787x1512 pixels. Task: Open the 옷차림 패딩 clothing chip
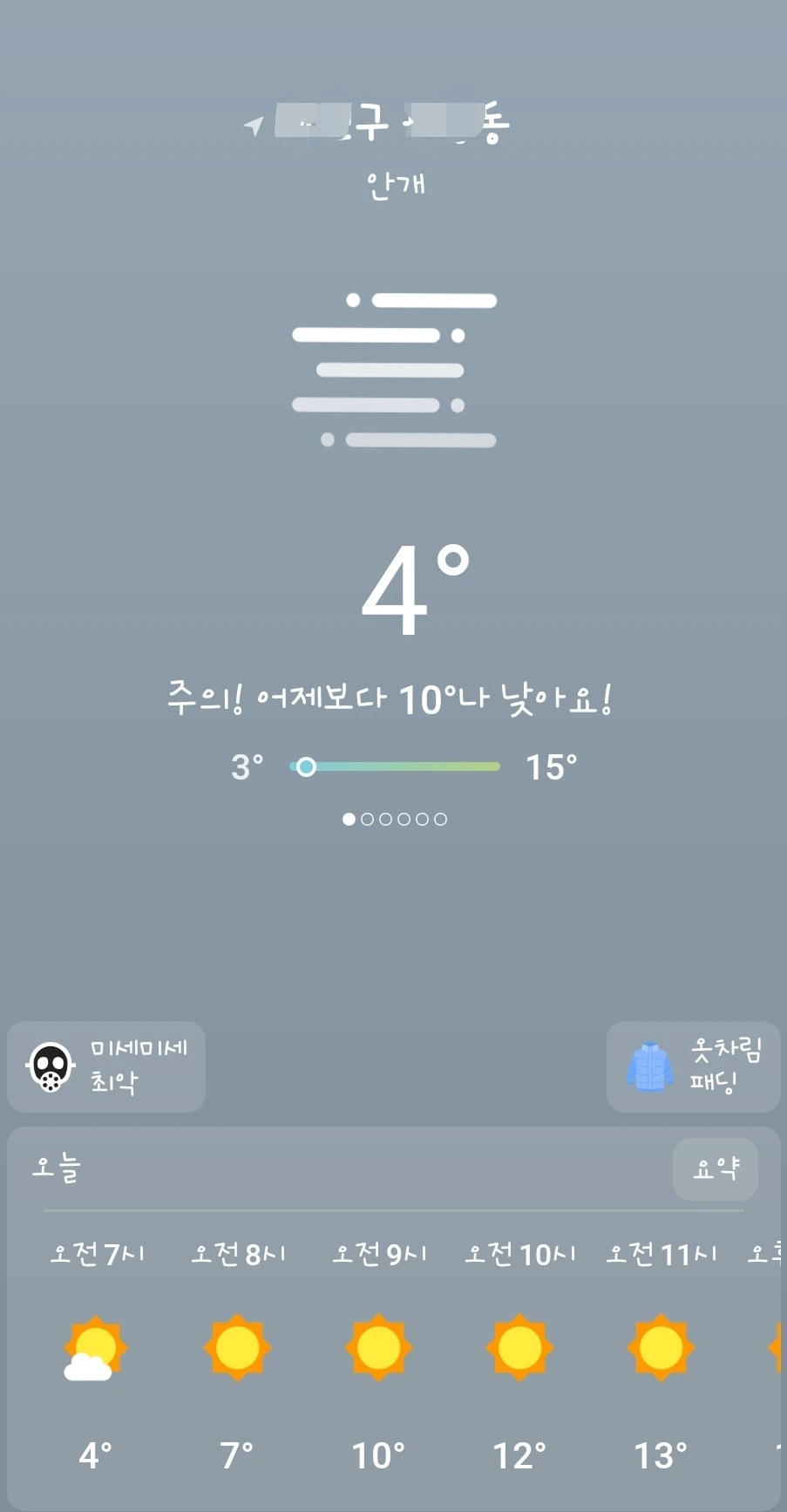tap(693, 1066)
